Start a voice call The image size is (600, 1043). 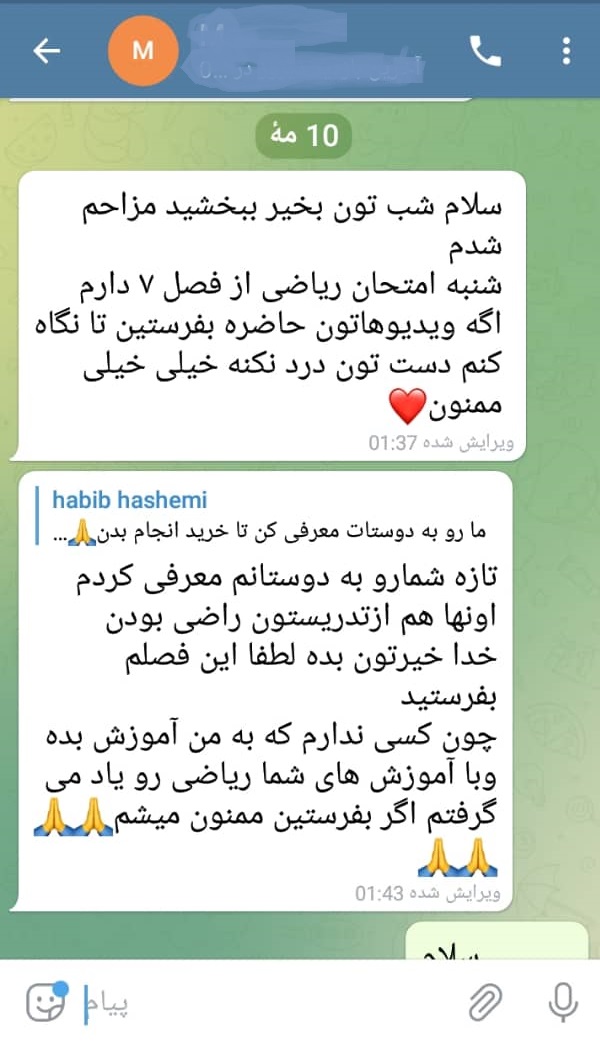coord(485,51)
